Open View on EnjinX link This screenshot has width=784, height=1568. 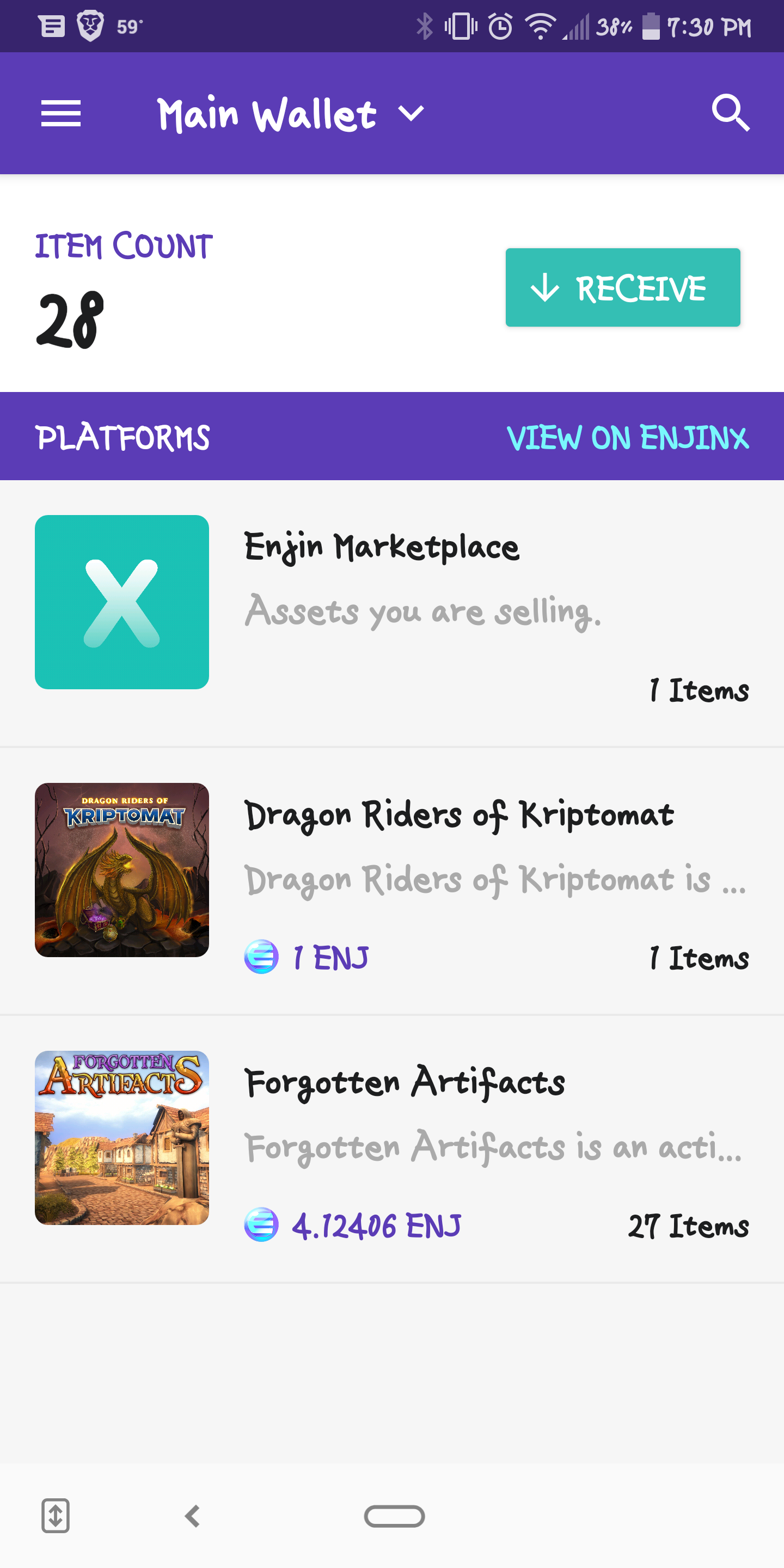pyautogui.click(x=628, y=438)
